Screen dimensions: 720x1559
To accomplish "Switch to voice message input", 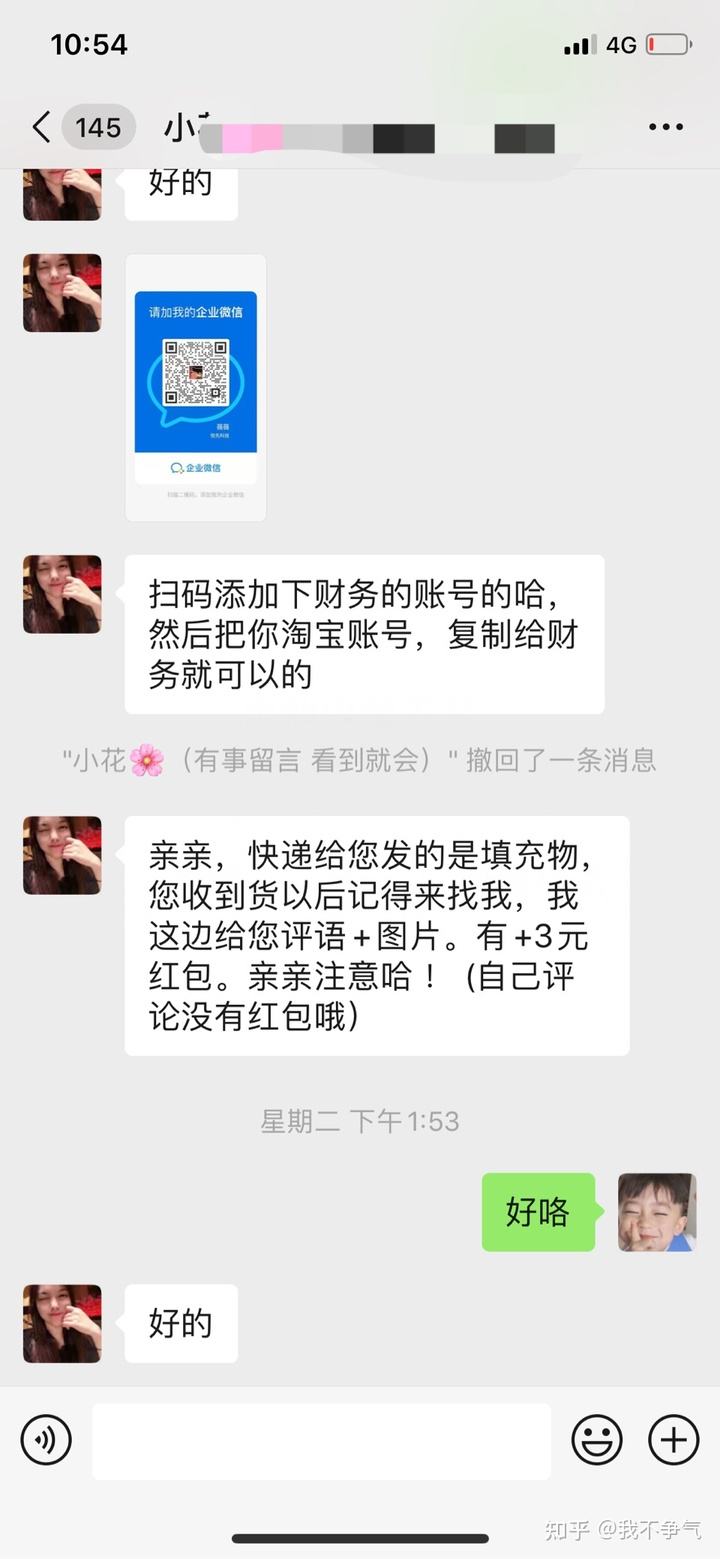I will pos(46,1440).
